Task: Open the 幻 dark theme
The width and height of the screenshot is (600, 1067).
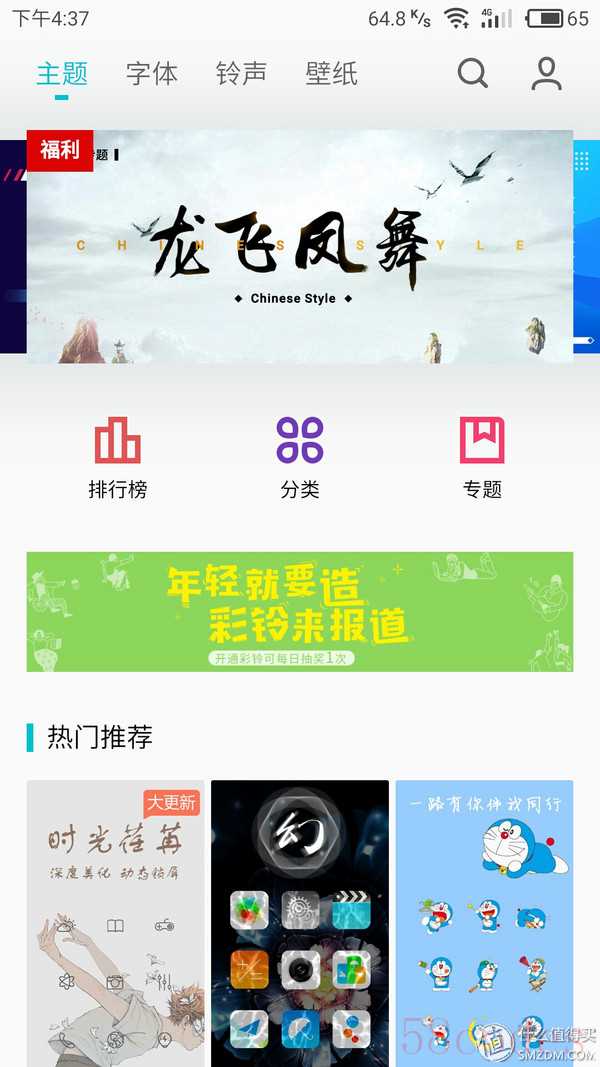Action: click(300, 920)
